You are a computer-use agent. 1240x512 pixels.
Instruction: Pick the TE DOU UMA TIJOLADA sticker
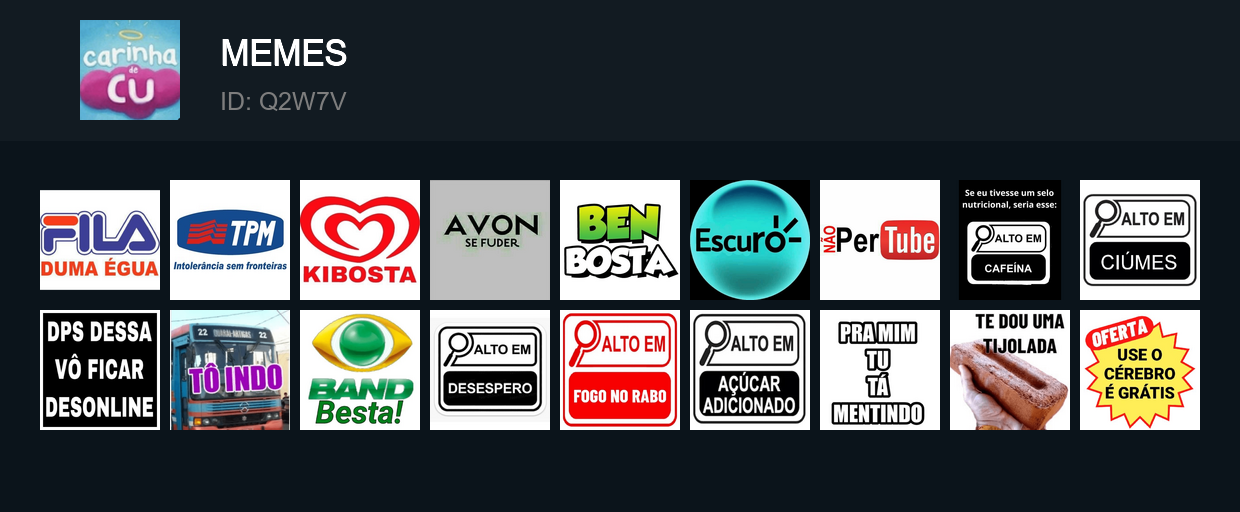pyautogui.click(x=1010, y=370)
